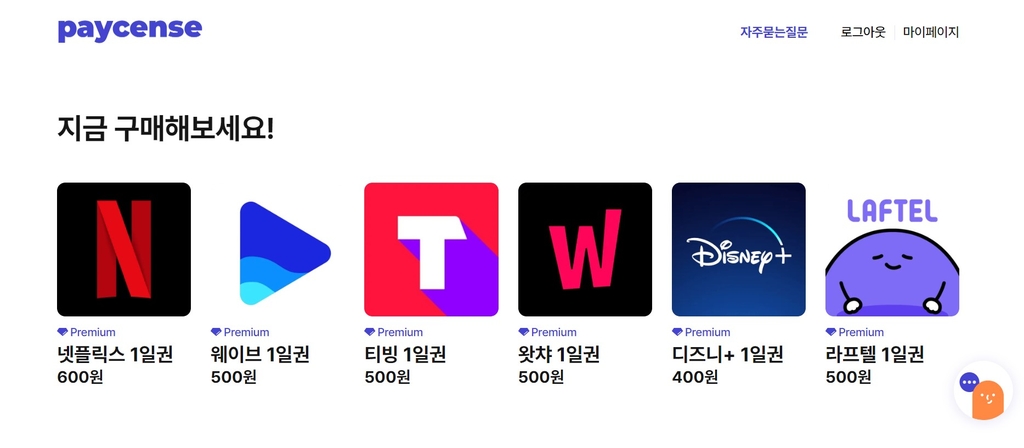1024x448 pixels.
Task: Choose the 왓챠 1일권 card
Action: [x=585, y=250]
